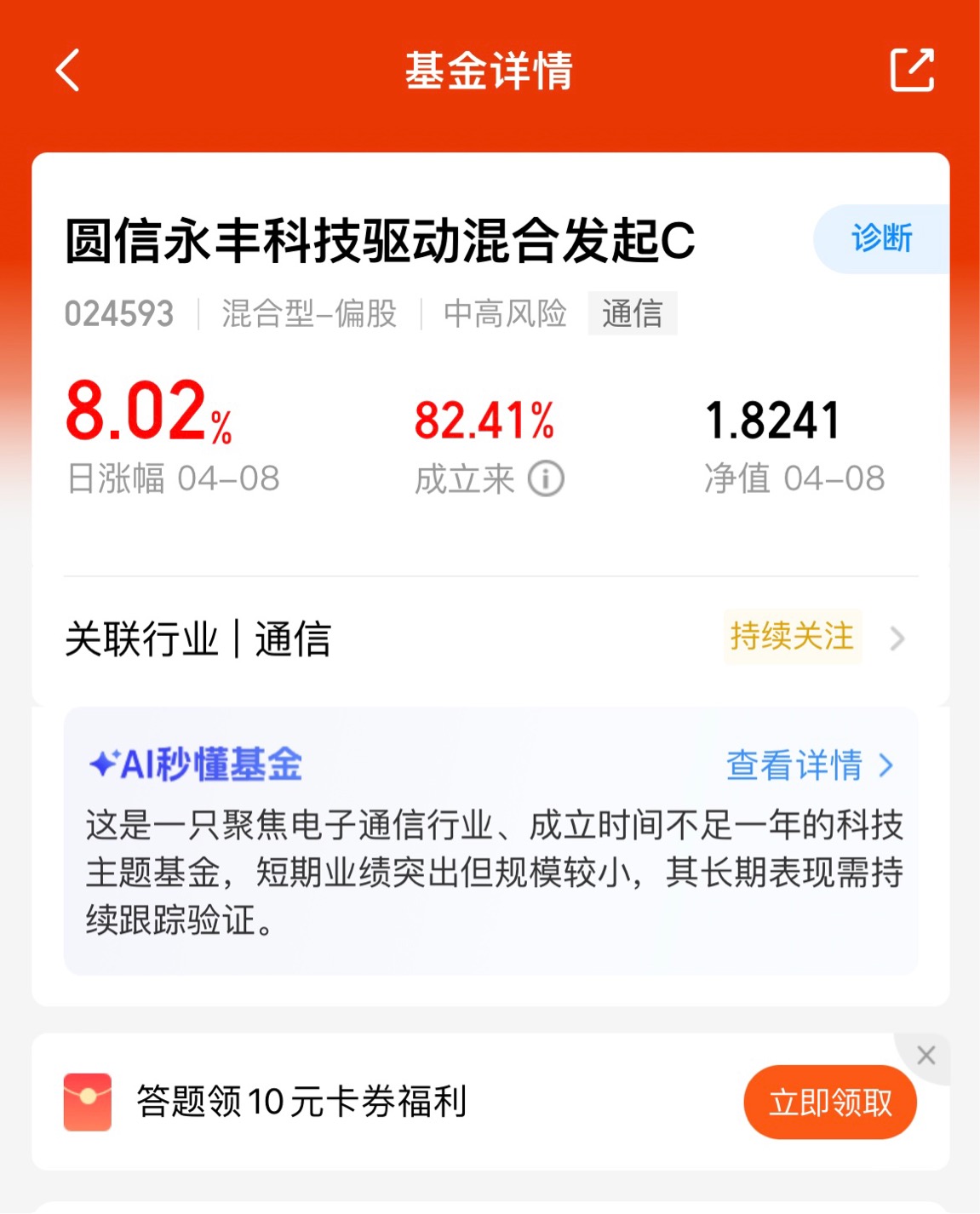Image resolution: width=980 pixels, height=1214 pixels.
Task: Go back from fund details
Action: (68, 70)
